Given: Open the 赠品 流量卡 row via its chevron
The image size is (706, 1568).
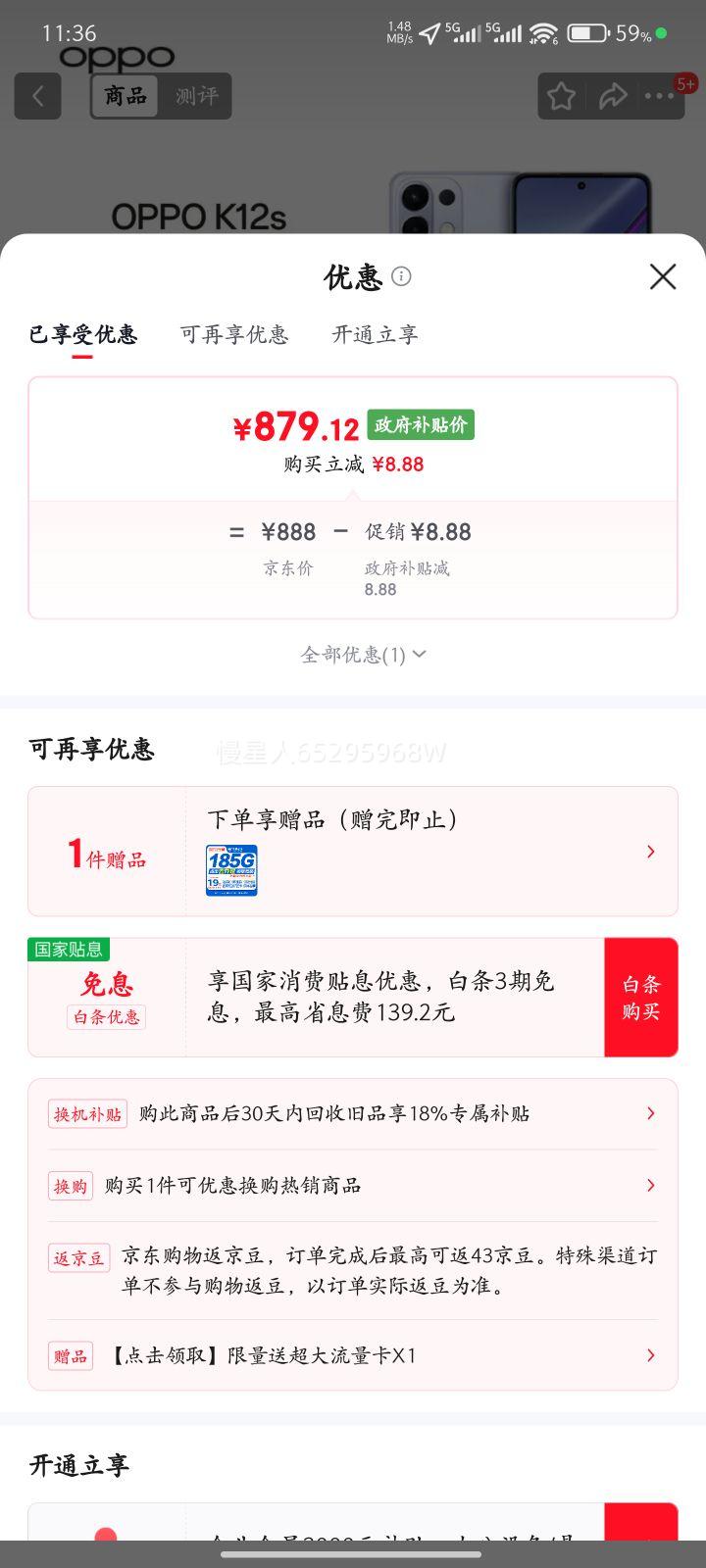Looking at the screenshot, I should pos(650,1355).
